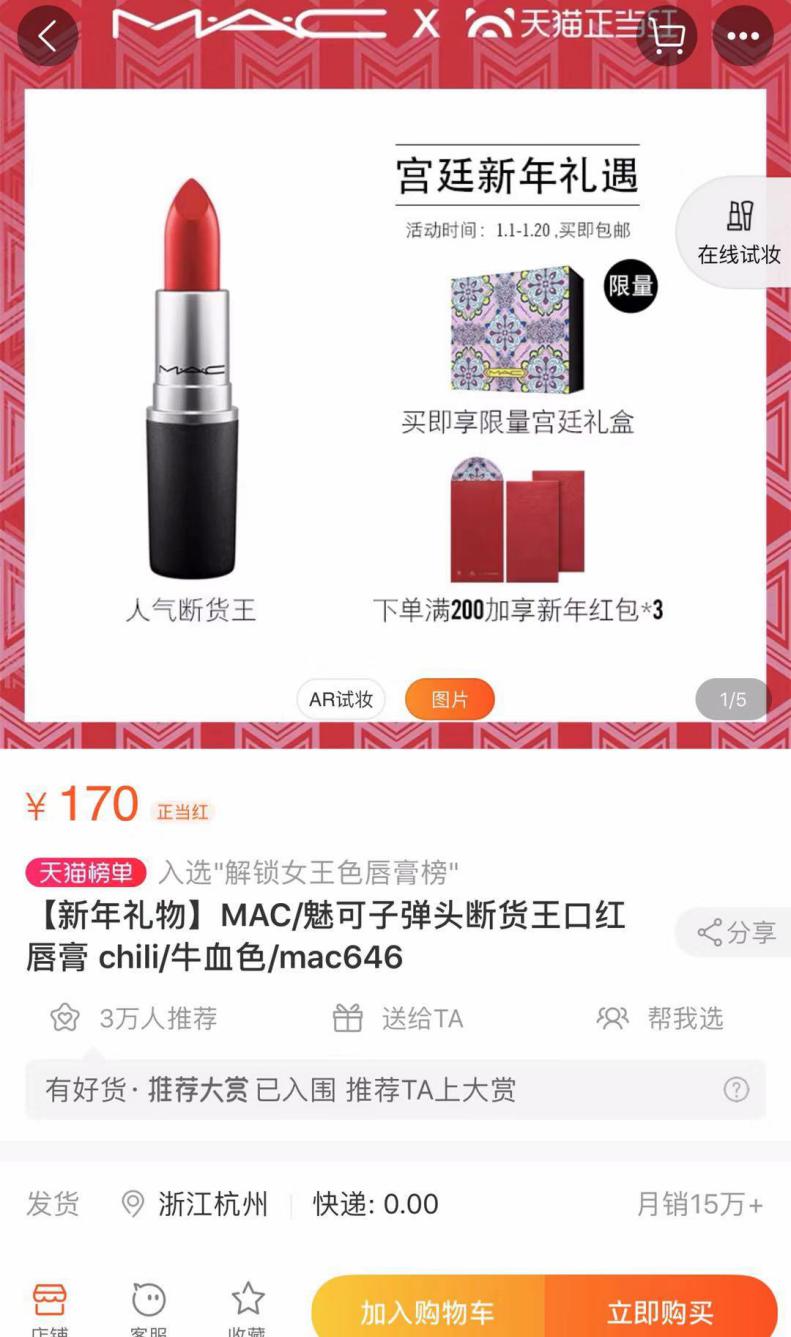Open the 浙江杭州 shipping location details
This screenshot has width=791, height=1337.
coord(211,1204)
